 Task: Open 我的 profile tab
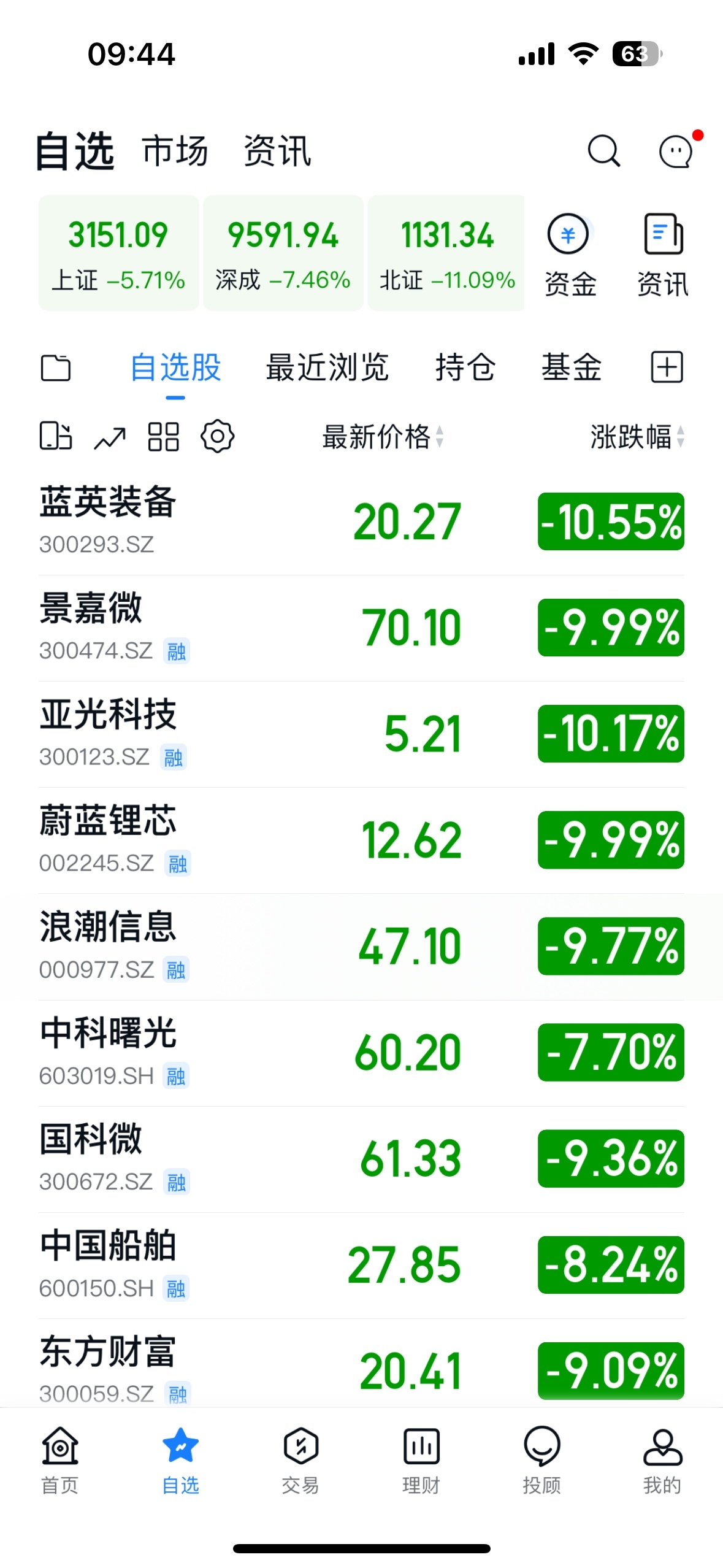click(x=662, y=1460)
